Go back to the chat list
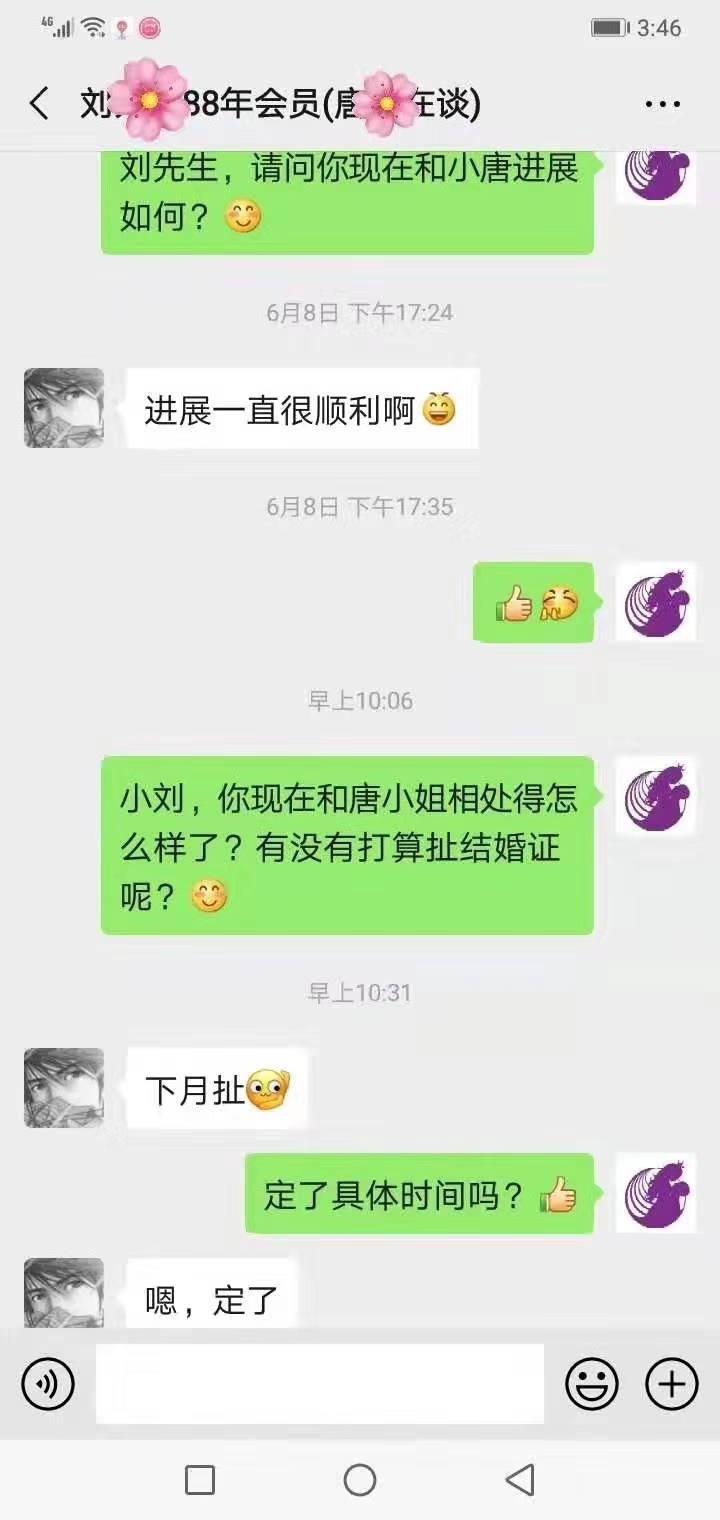The height and width of the screenshot is (1520, 720). tap(40, 103)
